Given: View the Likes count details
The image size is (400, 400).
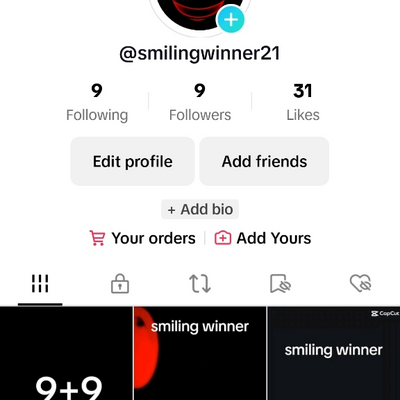Looking at the screenshot, I should coord(303,103).
